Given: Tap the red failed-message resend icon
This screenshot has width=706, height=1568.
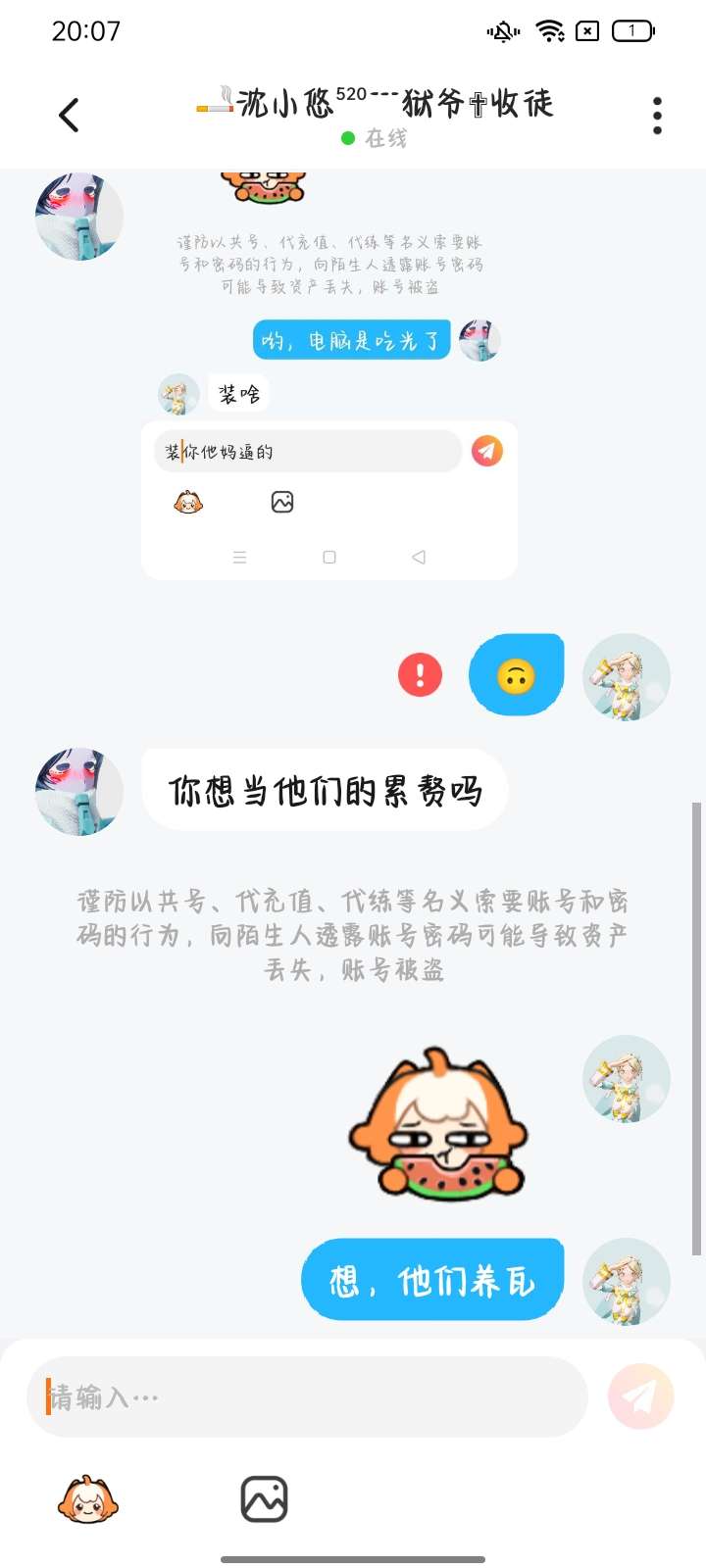Looking at the screenshot, I should (x=420, y=674).
